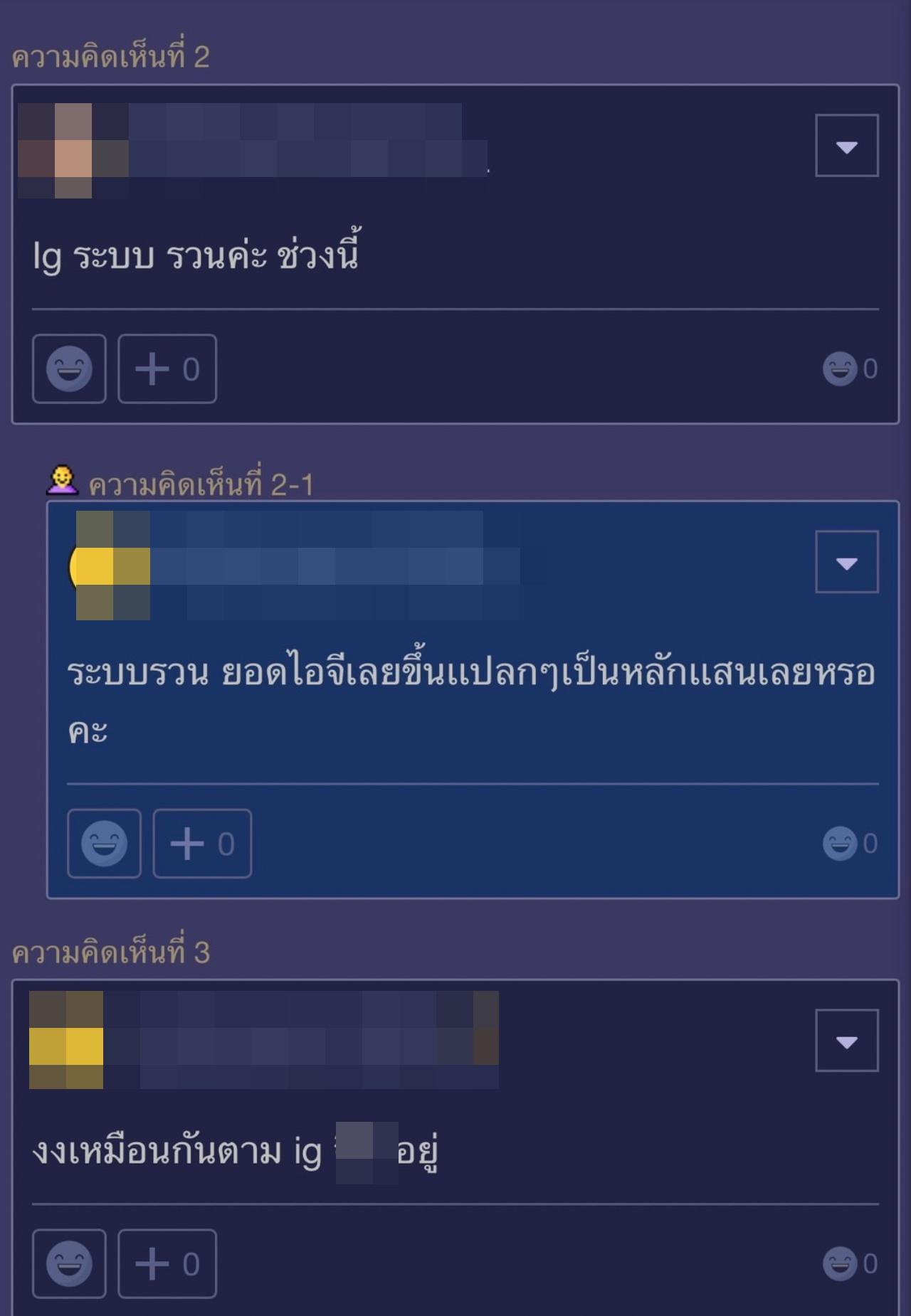
Task: Open the dropdown arrow on reply 2-1
Action: coord(846,562)
